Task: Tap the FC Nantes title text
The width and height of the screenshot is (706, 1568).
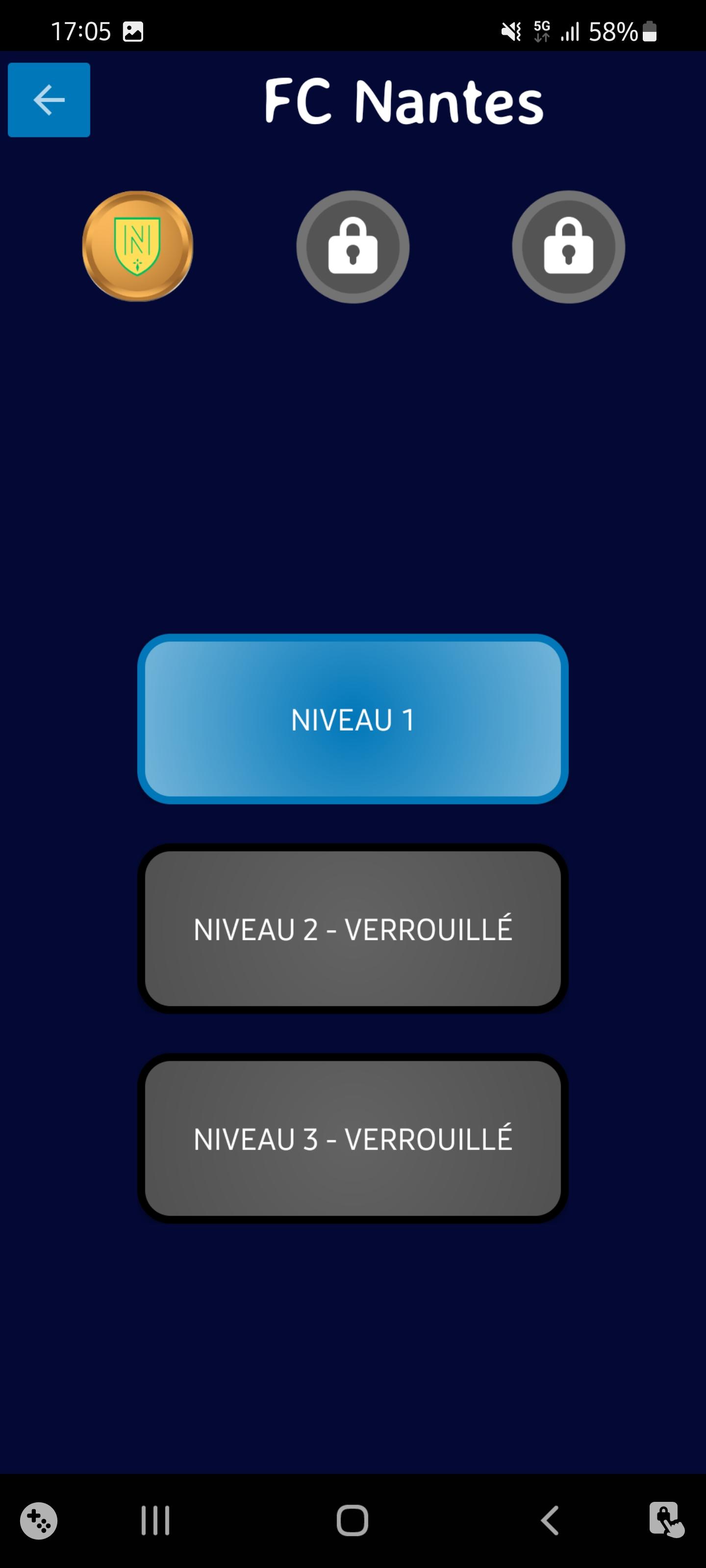Action: tap(404, 100)
